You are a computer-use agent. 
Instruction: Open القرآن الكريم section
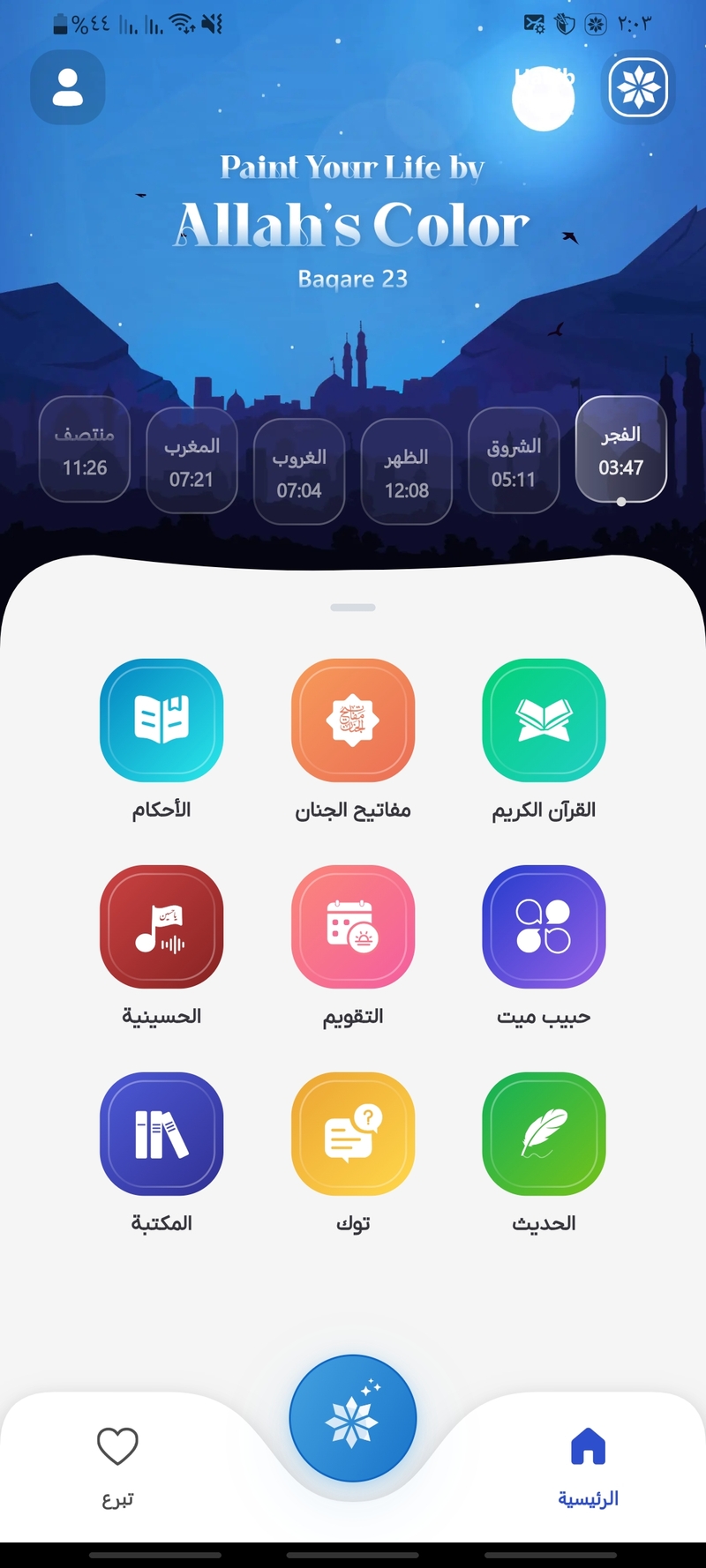544,721
